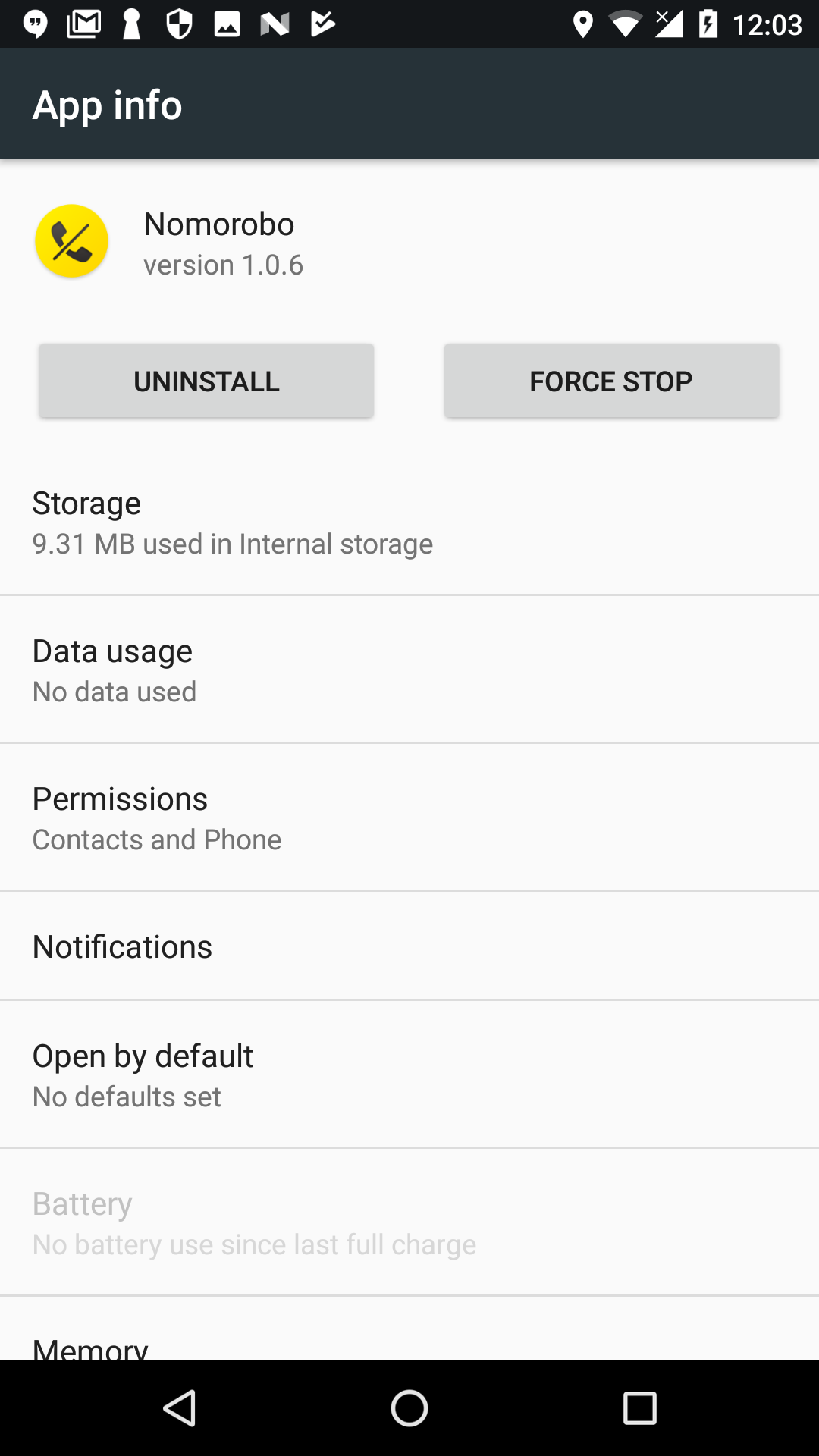
Task: Select Open by default row
Action: pos(409,1075)
